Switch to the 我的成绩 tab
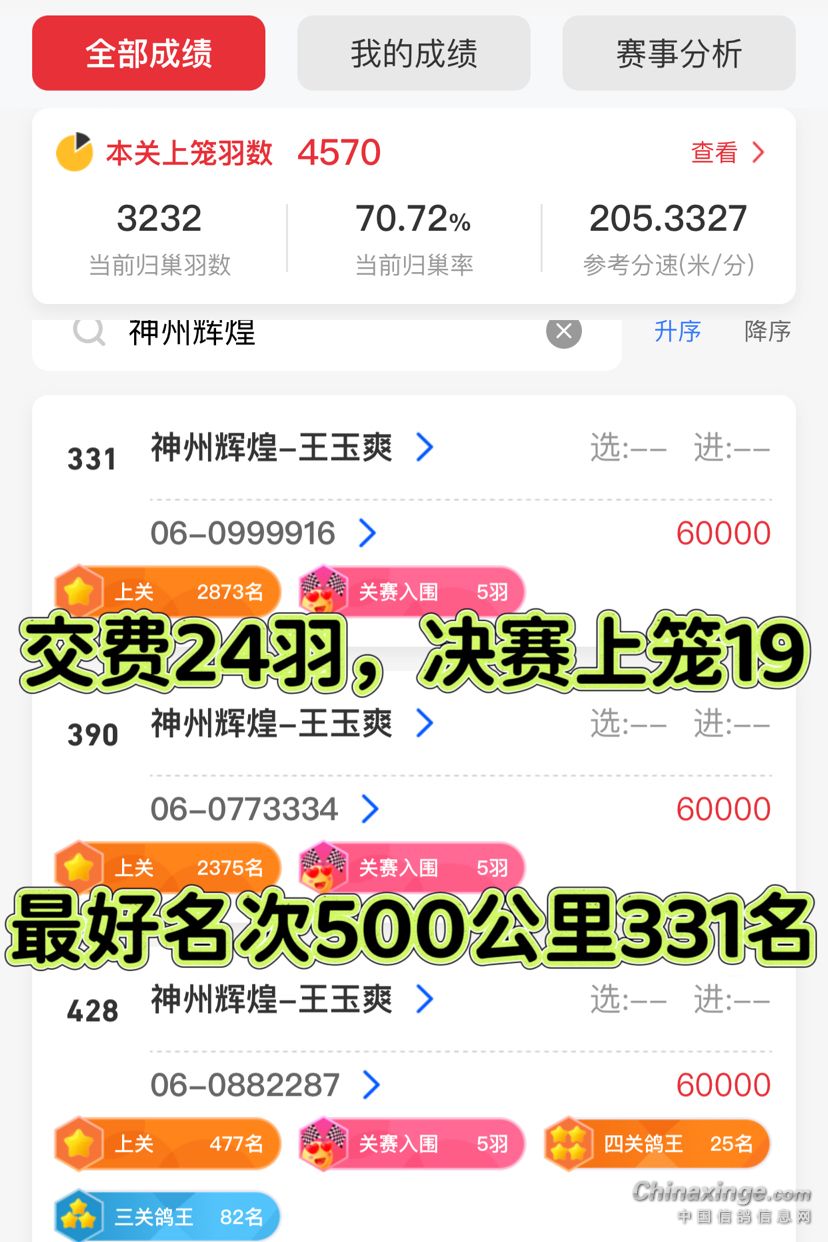 (x=413, y=53)
